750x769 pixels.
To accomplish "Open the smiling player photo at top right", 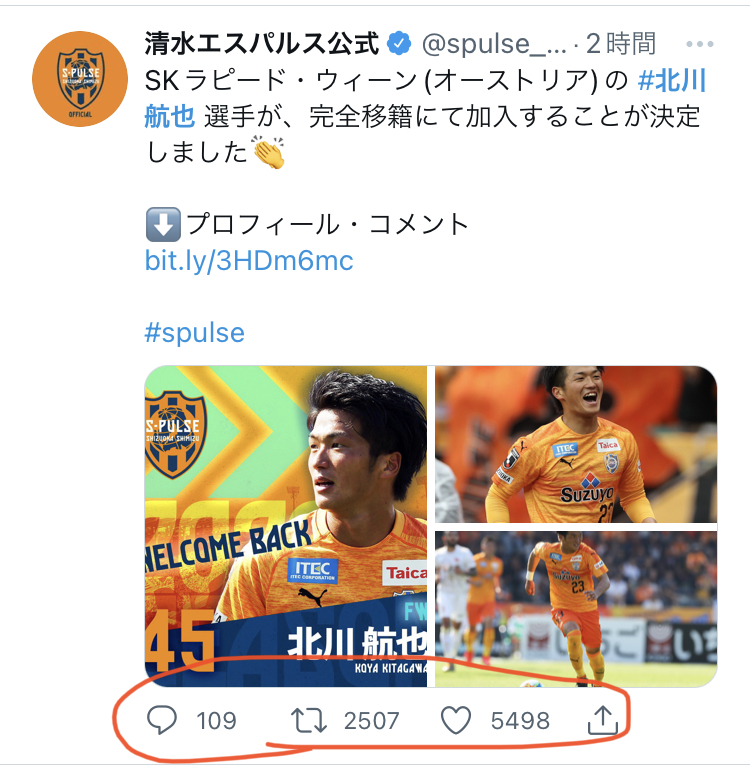I will tap(576, 443).
